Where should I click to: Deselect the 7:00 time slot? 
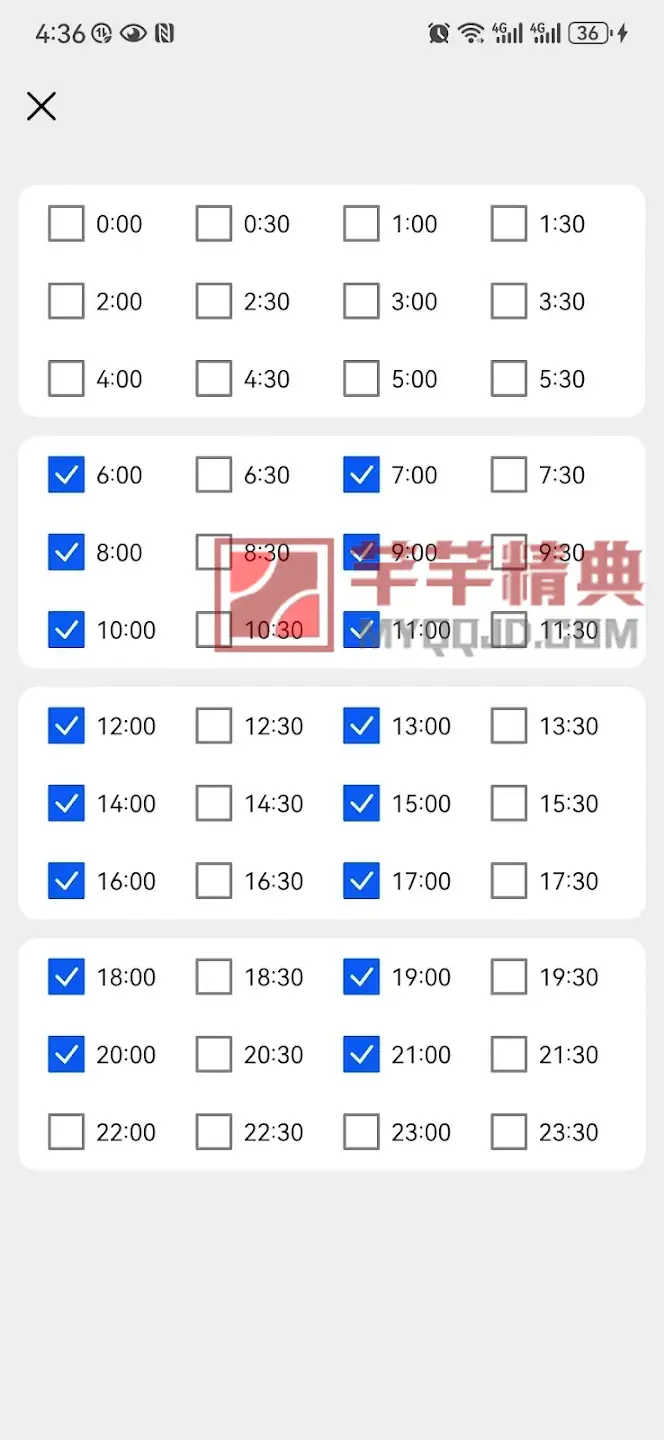coord(361,475)
